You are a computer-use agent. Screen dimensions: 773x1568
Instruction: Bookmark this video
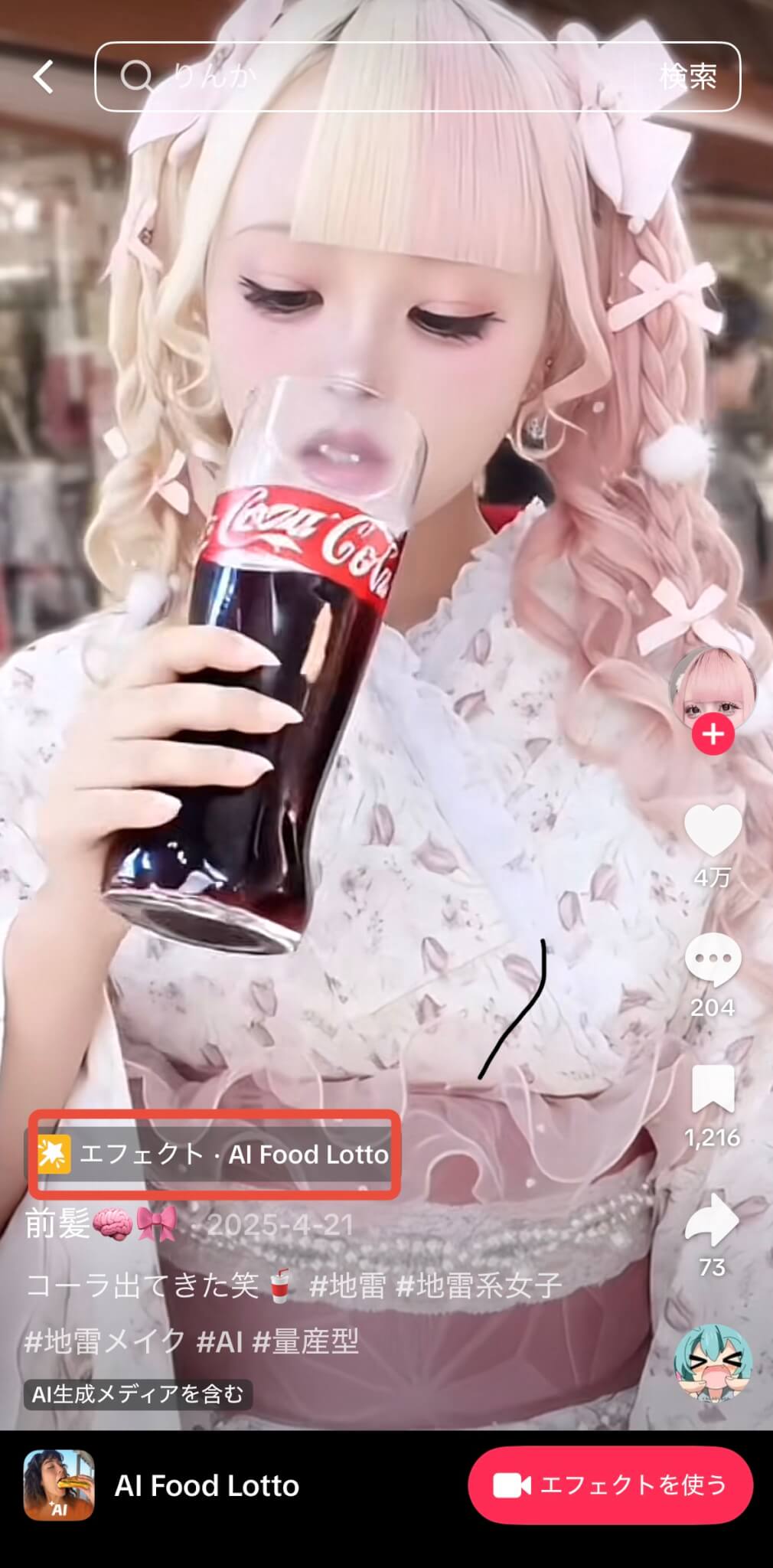click(713, 1089)
